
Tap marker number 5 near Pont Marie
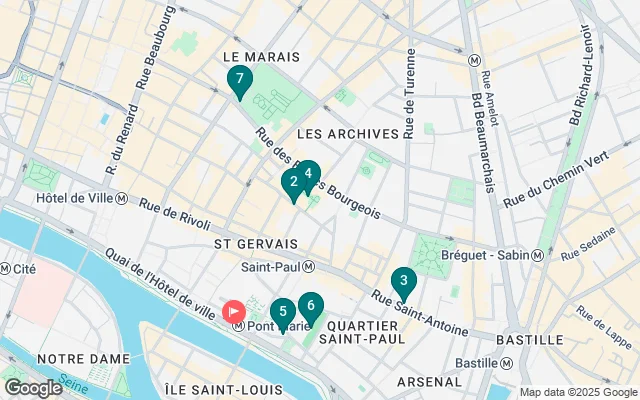[282, 311]
